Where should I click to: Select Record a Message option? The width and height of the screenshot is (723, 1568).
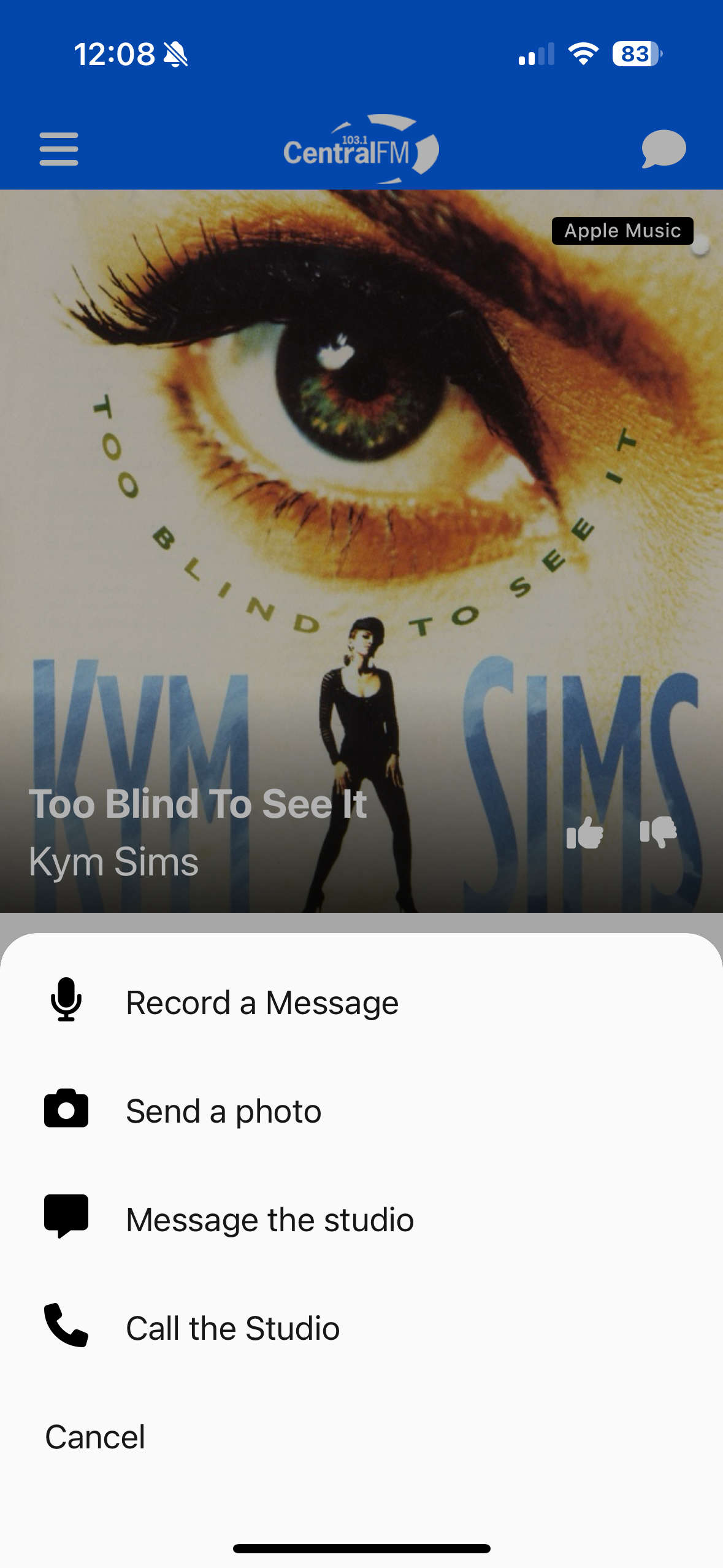click(x=262, y=1003)
